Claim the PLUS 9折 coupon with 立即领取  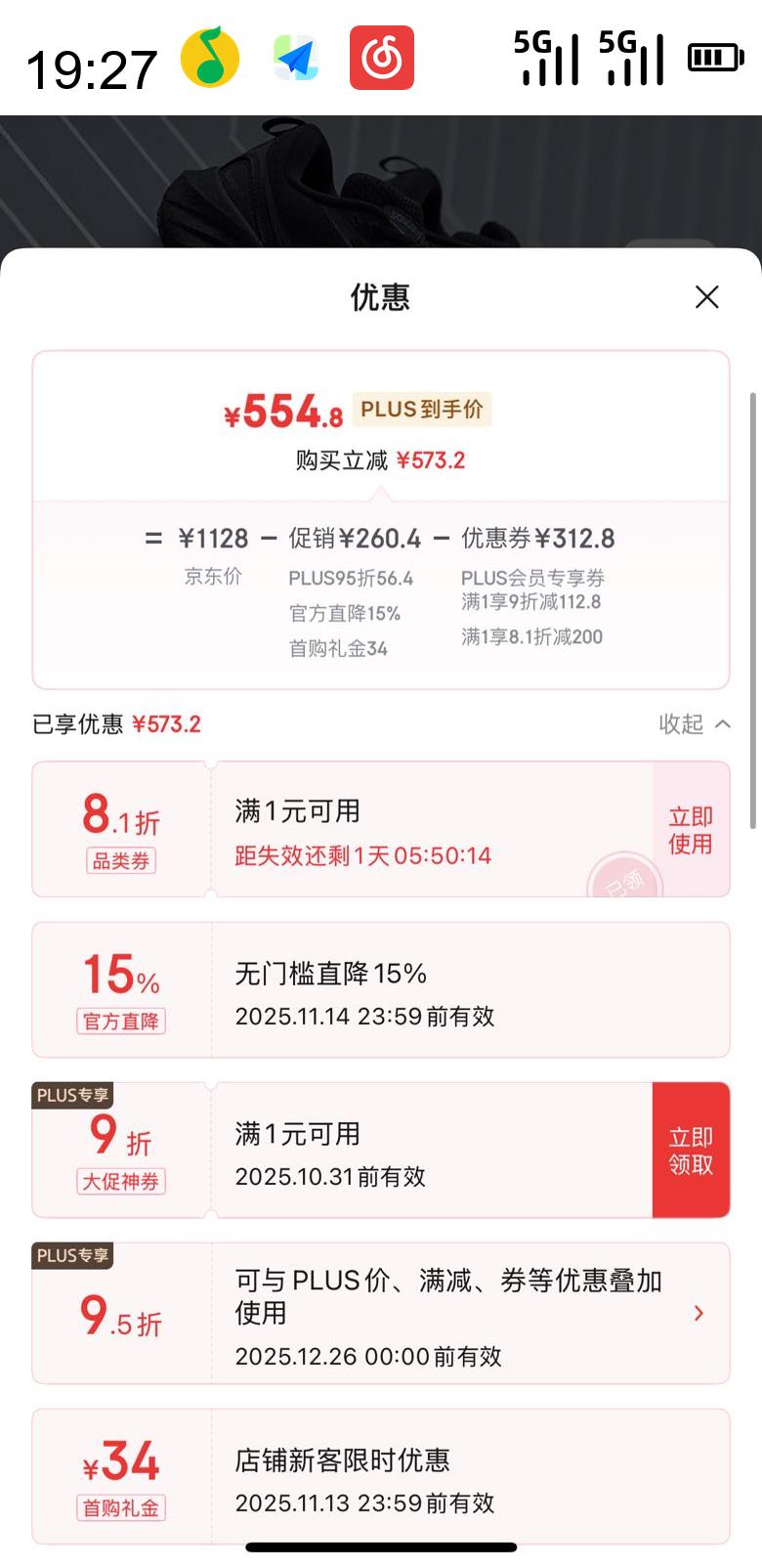pyautogui.click(x=691, y=1151)
